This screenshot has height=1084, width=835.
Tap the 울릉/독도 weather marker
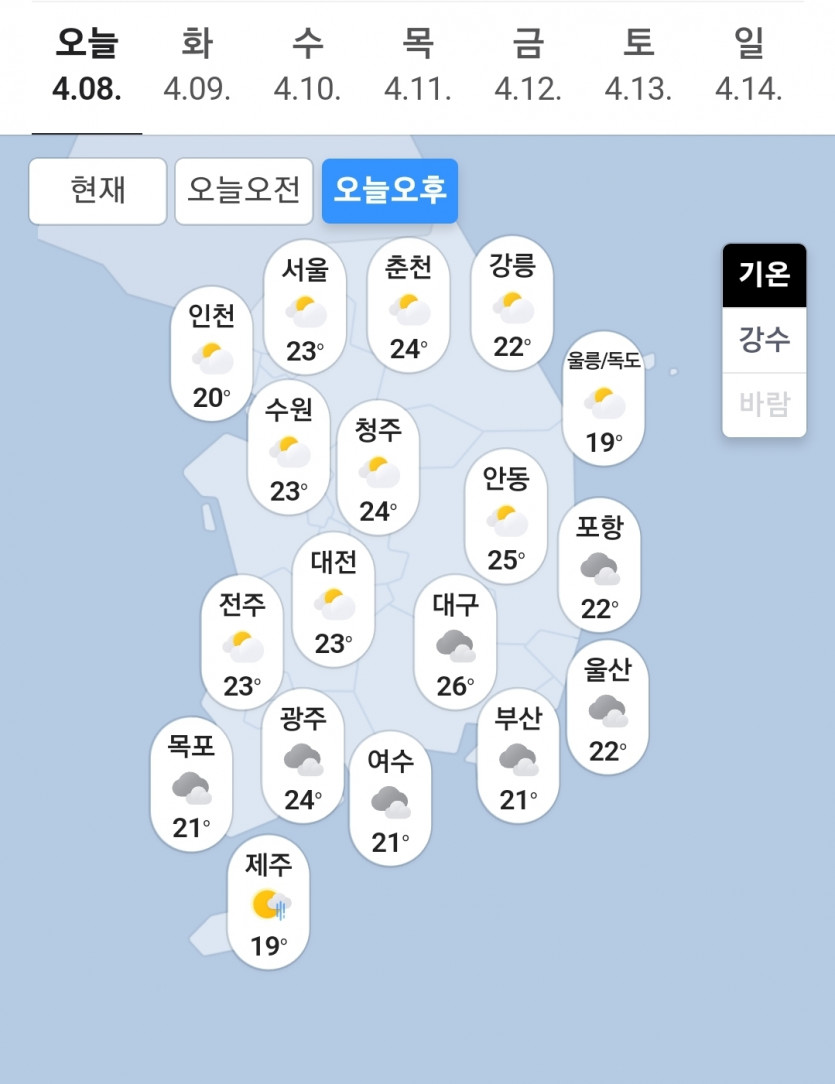603,398
